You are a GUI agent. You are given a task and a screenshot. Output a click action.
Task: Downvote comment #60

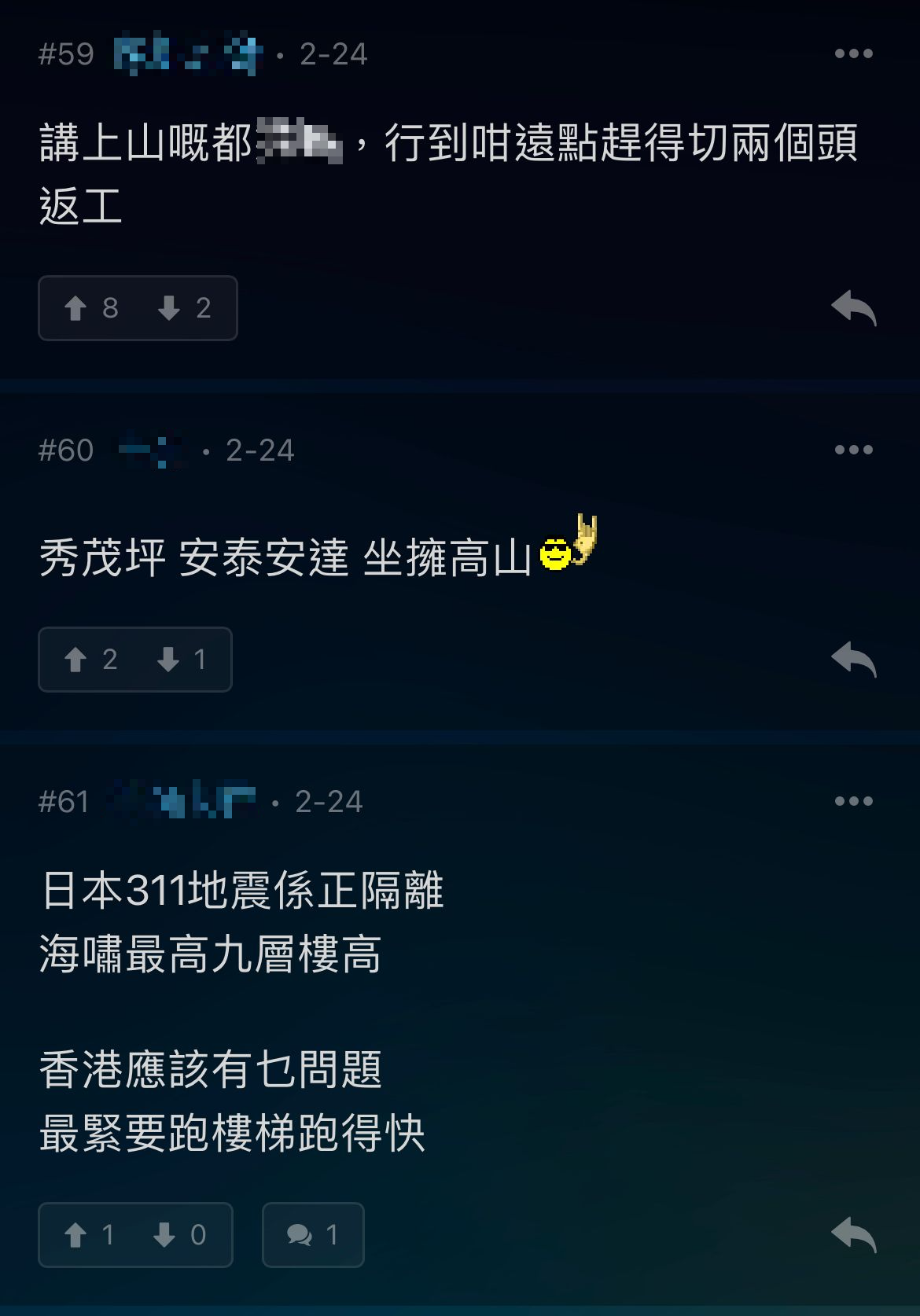(x=169, y=660)
